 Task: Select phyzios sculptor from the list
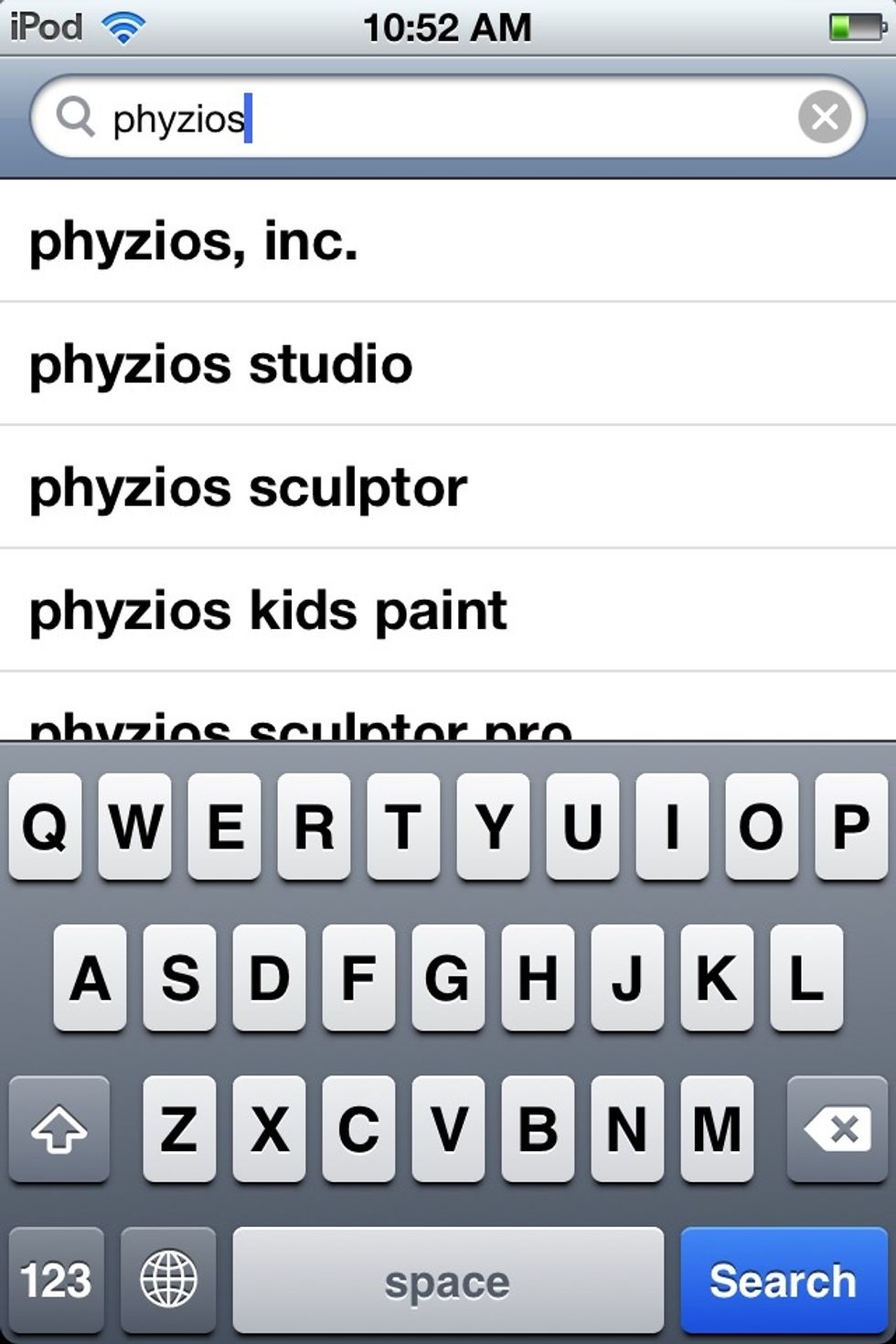pyautogui.click(x=247, y=487)
